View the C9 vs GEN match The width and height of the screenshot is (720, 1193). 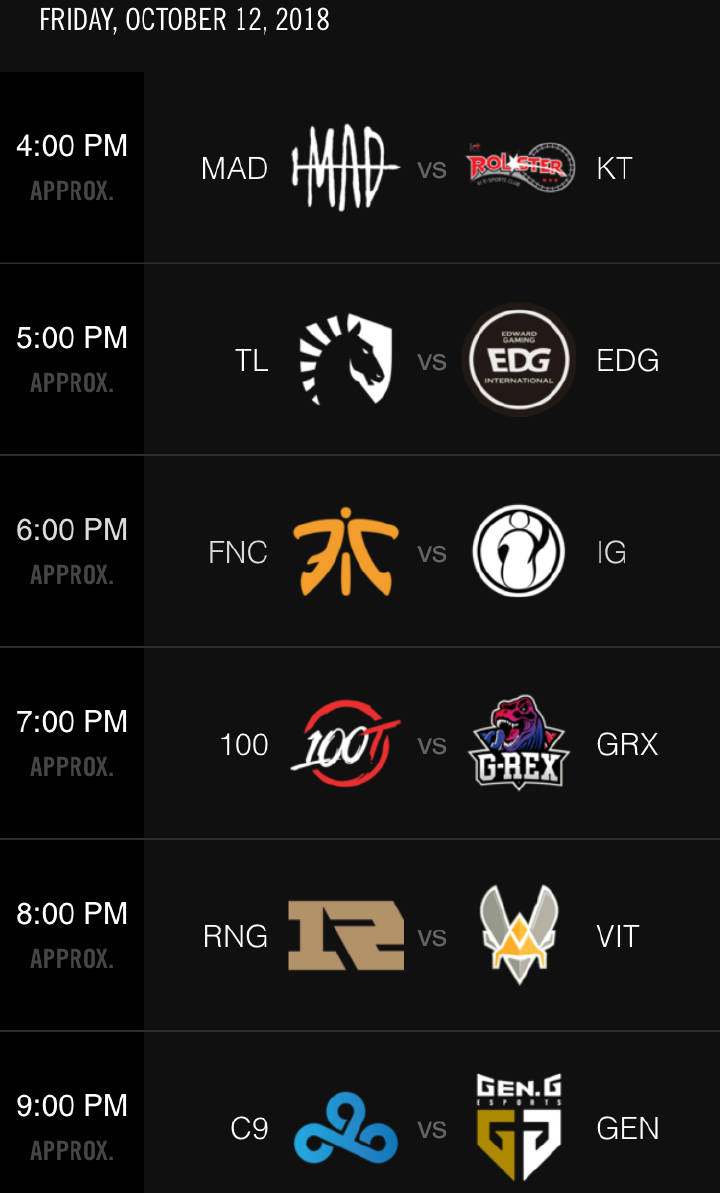431,1128
